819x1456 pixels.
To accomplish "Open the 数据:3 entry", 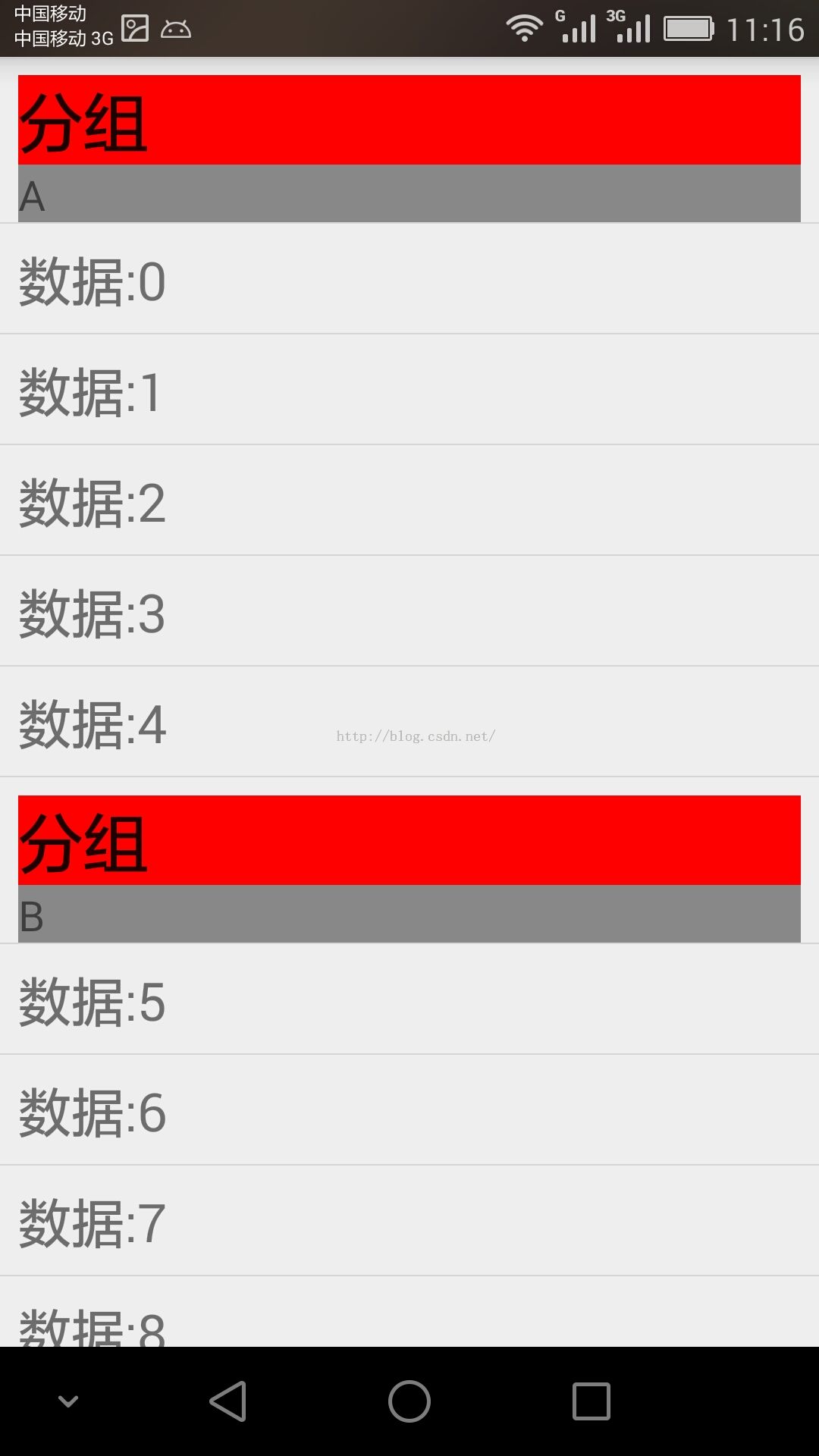I will [409, 611].
